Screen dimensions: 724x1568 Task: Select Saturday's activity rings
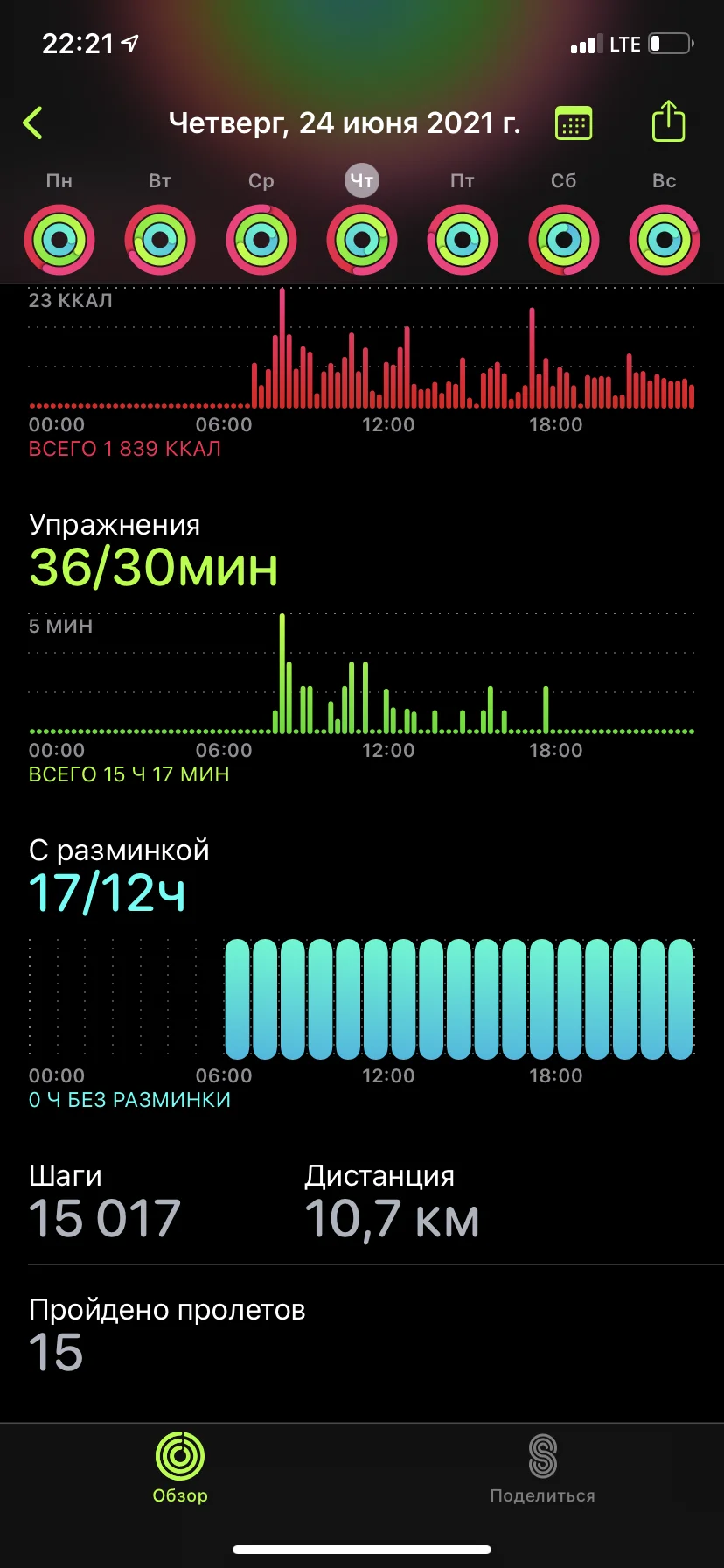click(x=564, y=240)
